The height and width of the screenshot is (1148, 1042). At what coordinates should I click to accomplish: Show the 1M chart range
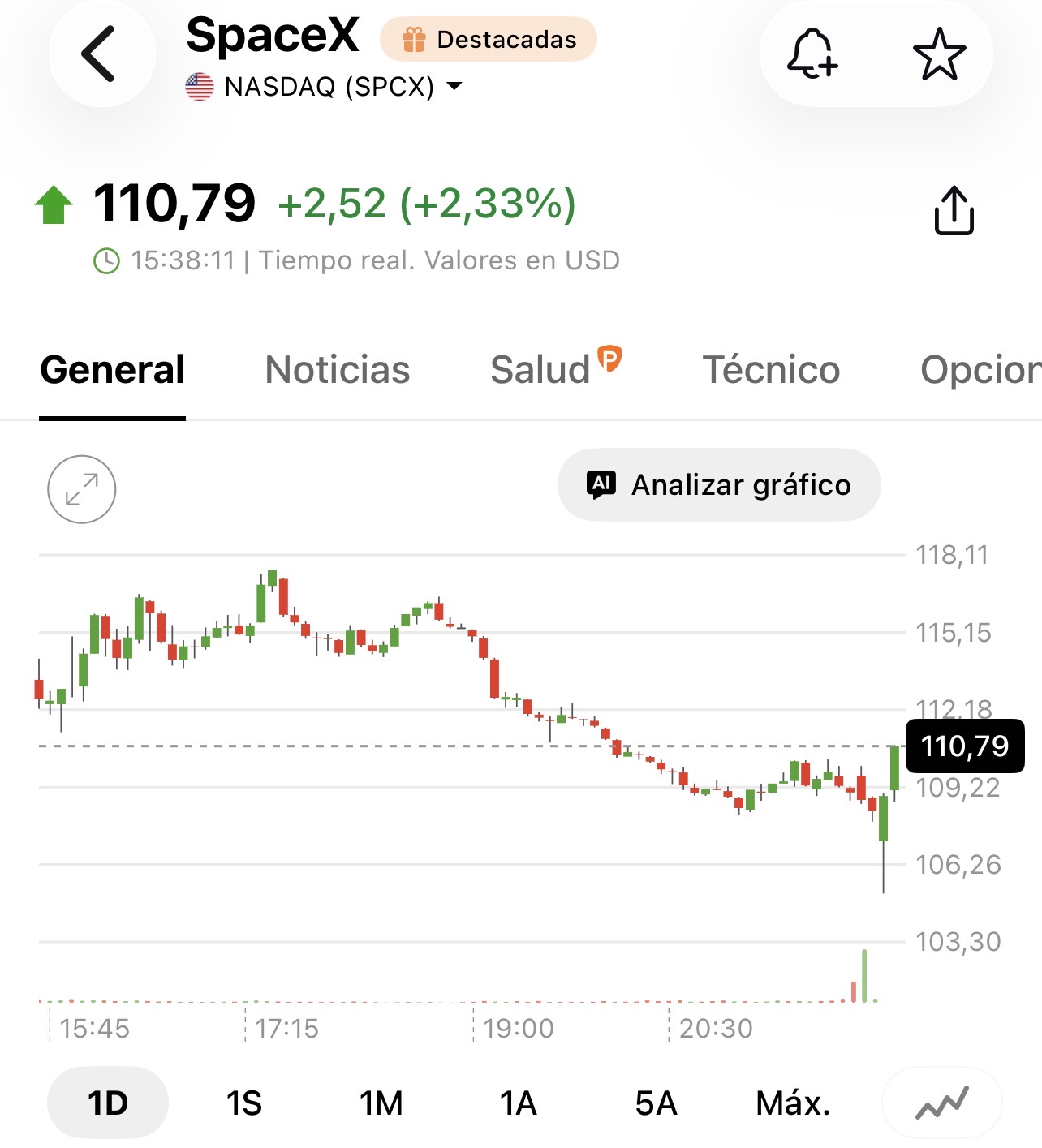pyautogui.click(x=381, y=1103)
